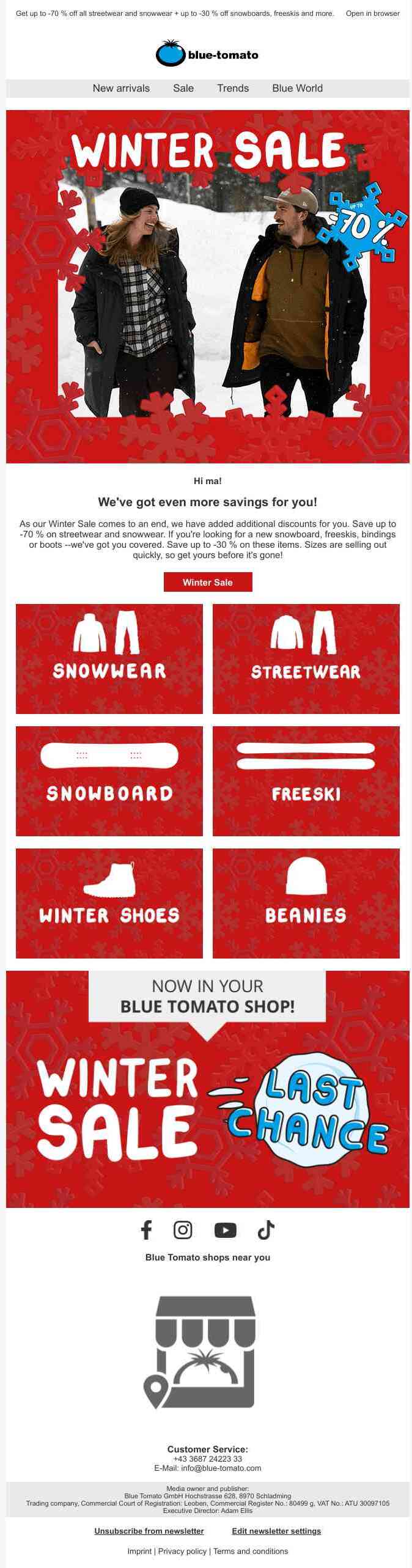
Task: View the Beanies category tile
Action: (x=306, y=903)
